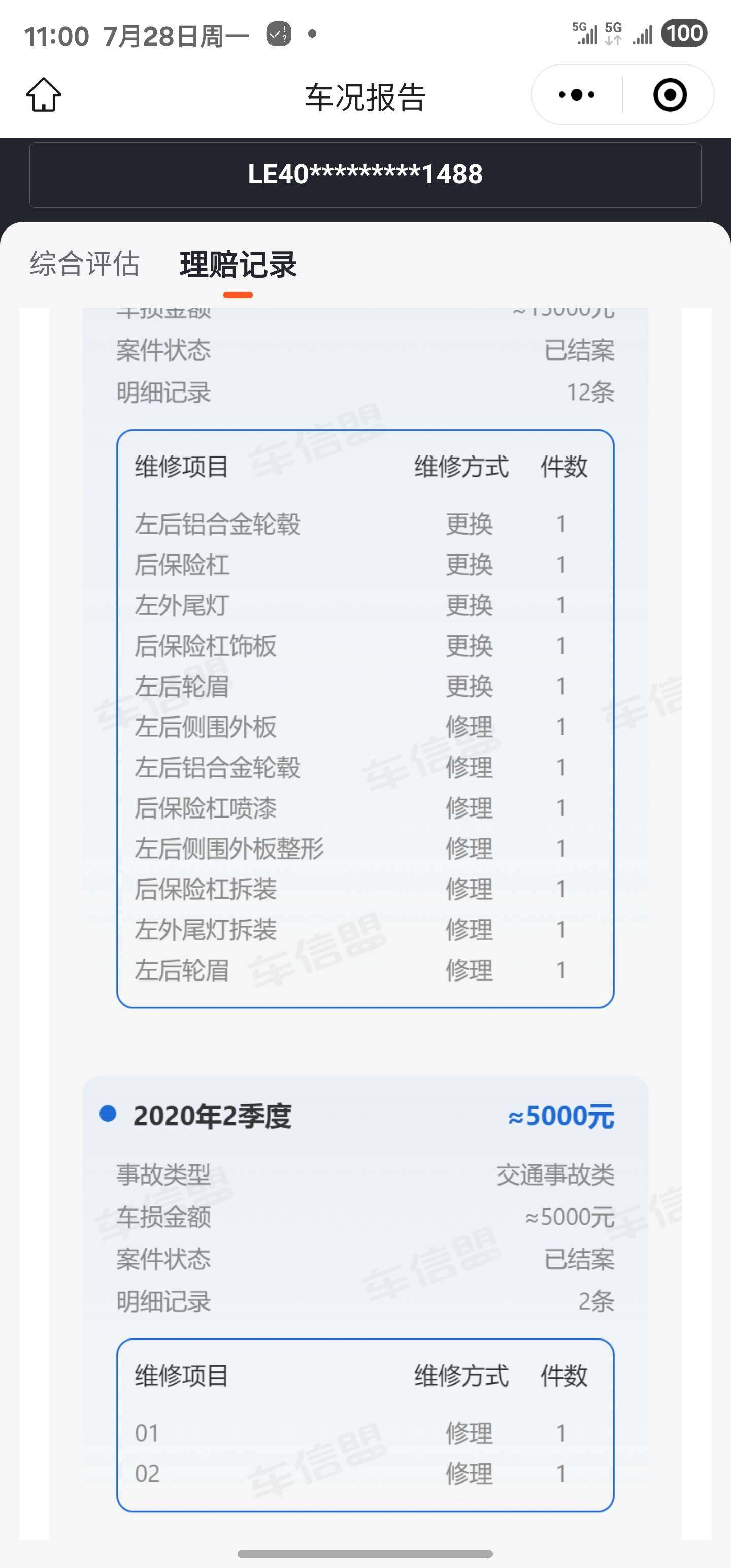Image resolution: width=731 pixels, height=1568 pixels.
Task: Select the 理赔记录 tab
Action: [238, 266]
